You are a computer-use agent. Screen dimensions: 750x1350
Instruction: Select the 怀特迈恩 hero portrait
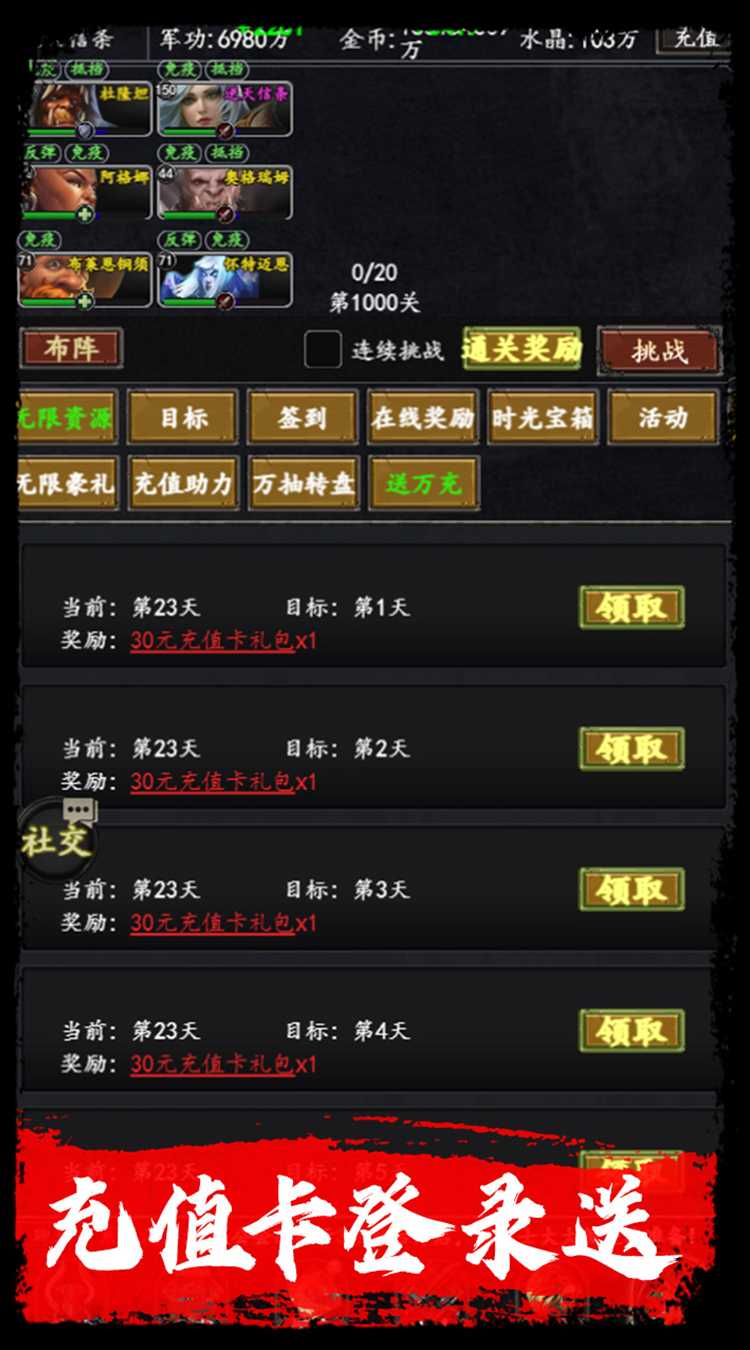pos(225,280)
